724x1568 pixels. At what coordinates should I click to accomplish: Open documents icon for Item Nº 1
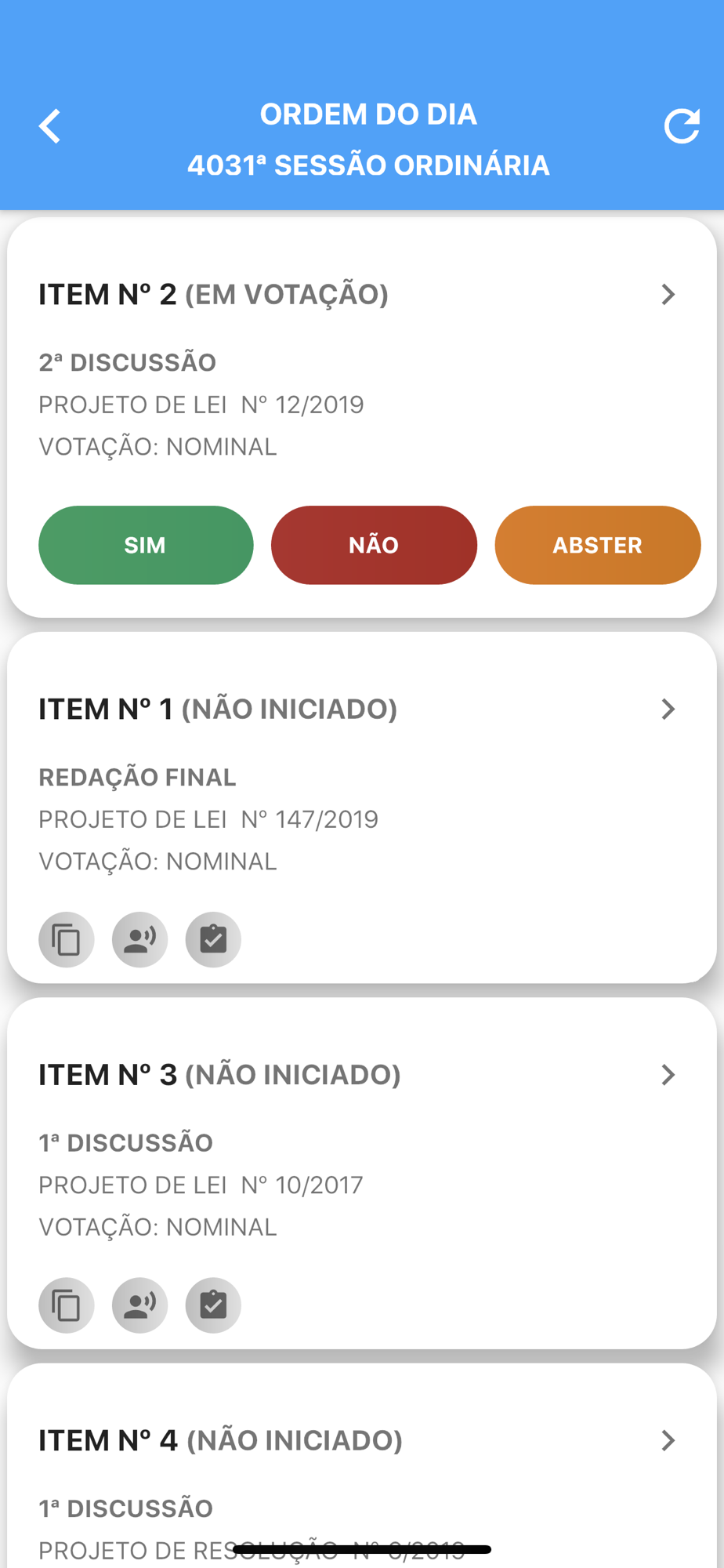pyautogui.click(x=67, y=939)
